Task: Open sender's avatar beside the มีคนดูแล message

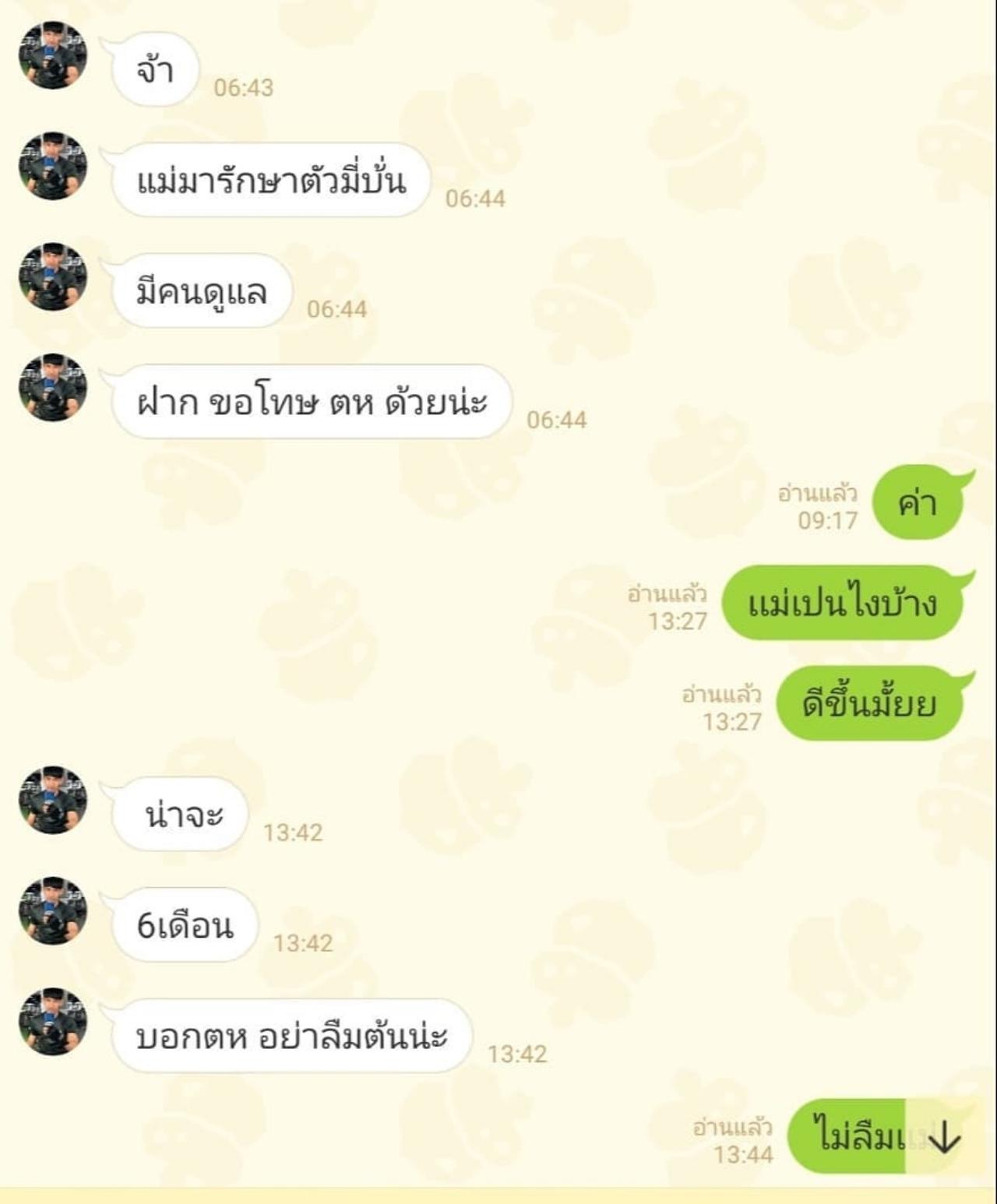Action: [x=53, y=277]
